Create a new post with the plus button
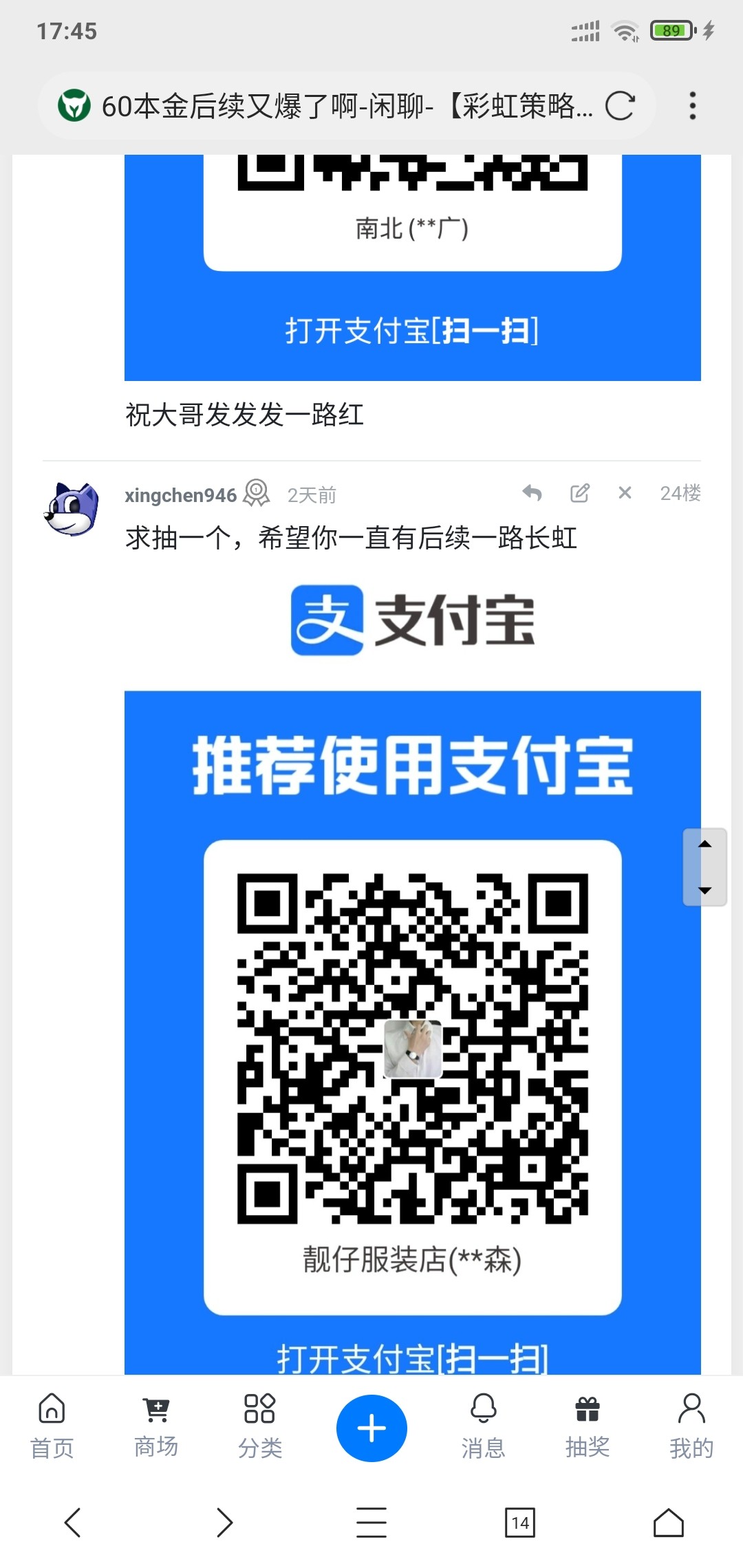The image size is (743, 1568). tap(371, 1428)
